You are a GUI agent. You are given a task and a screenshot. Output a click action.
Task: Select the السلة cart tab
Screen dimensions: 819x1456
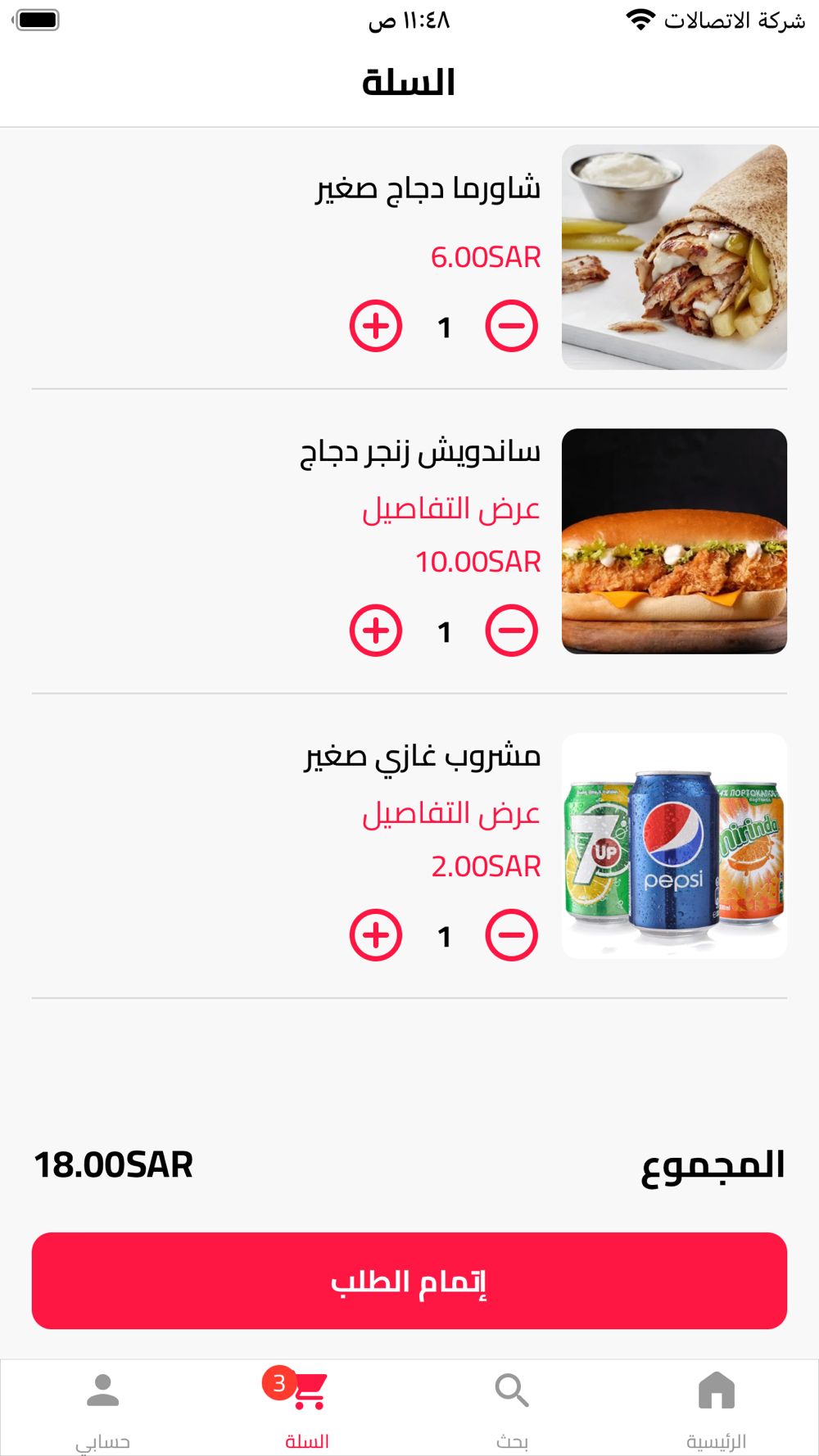tap(307, 1407)
